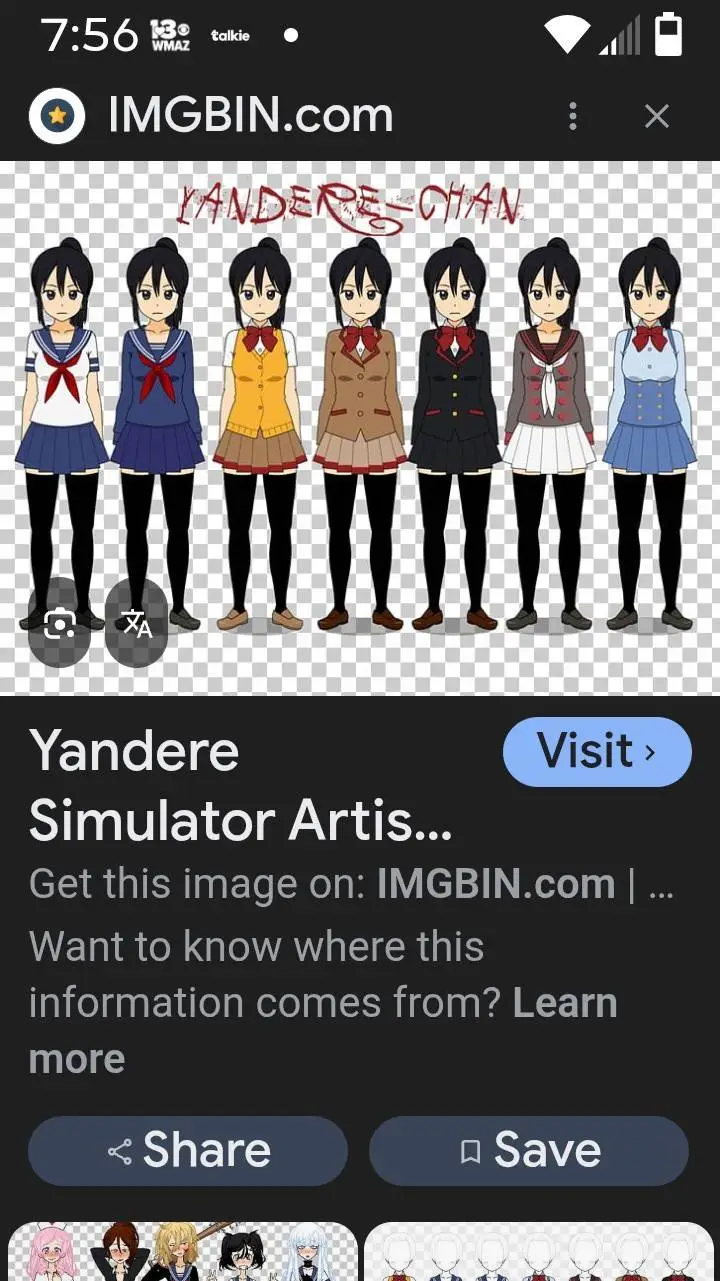This screenshot has height=1281, width=720.
Task: Save this image
Action: (529, 1151)
